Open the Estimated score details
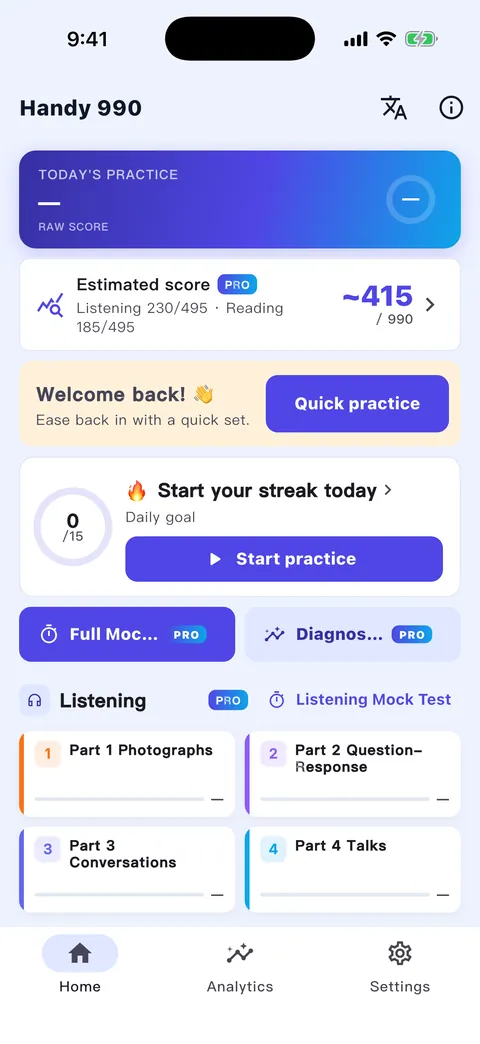The width and height of the screenshot is (480, 1044). tap(240, 305)
